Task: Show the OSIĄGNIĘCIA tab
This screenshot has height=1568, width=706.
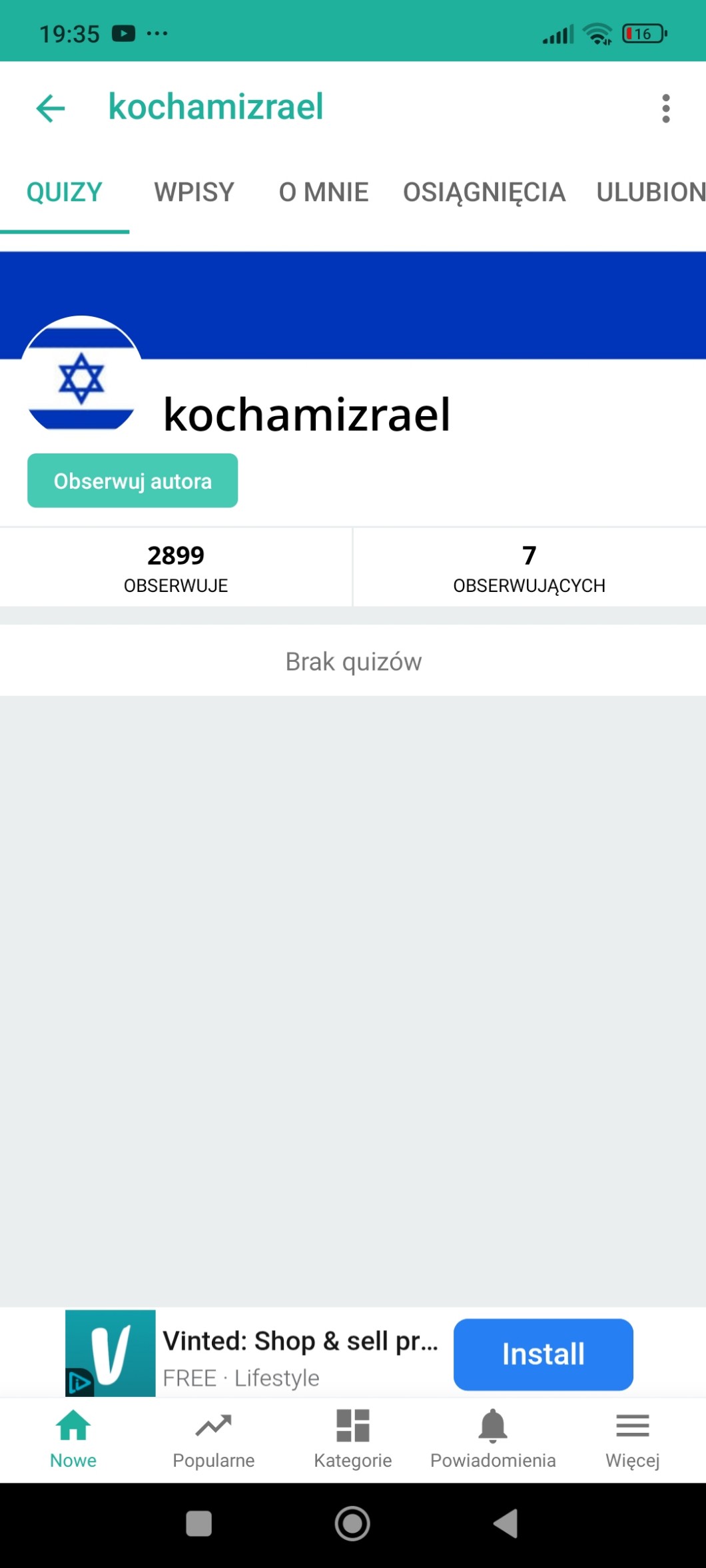Action: [x=484, y=192]
